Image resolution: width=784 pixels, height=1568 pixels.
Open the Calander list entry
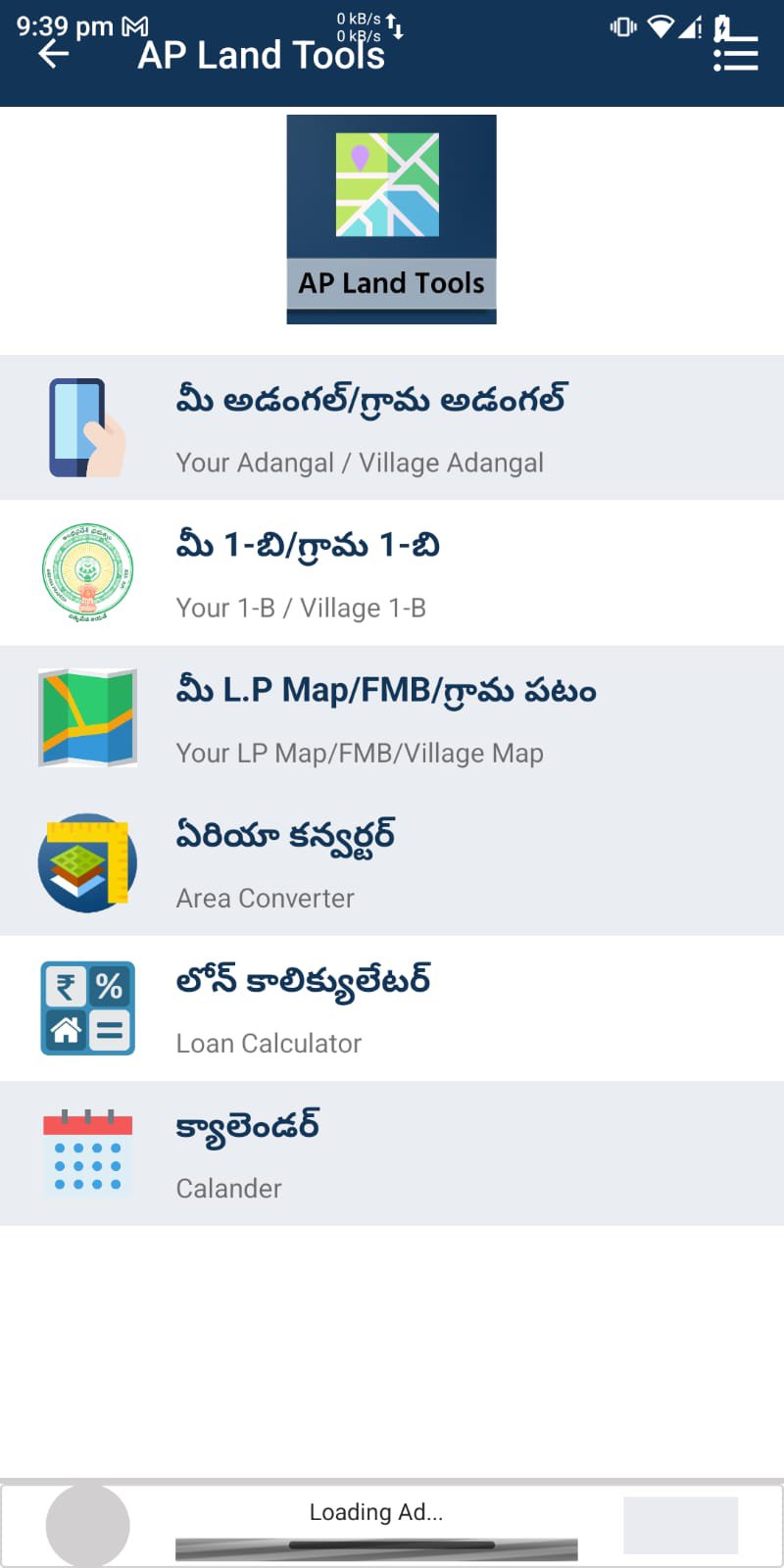coord(392,1153)
